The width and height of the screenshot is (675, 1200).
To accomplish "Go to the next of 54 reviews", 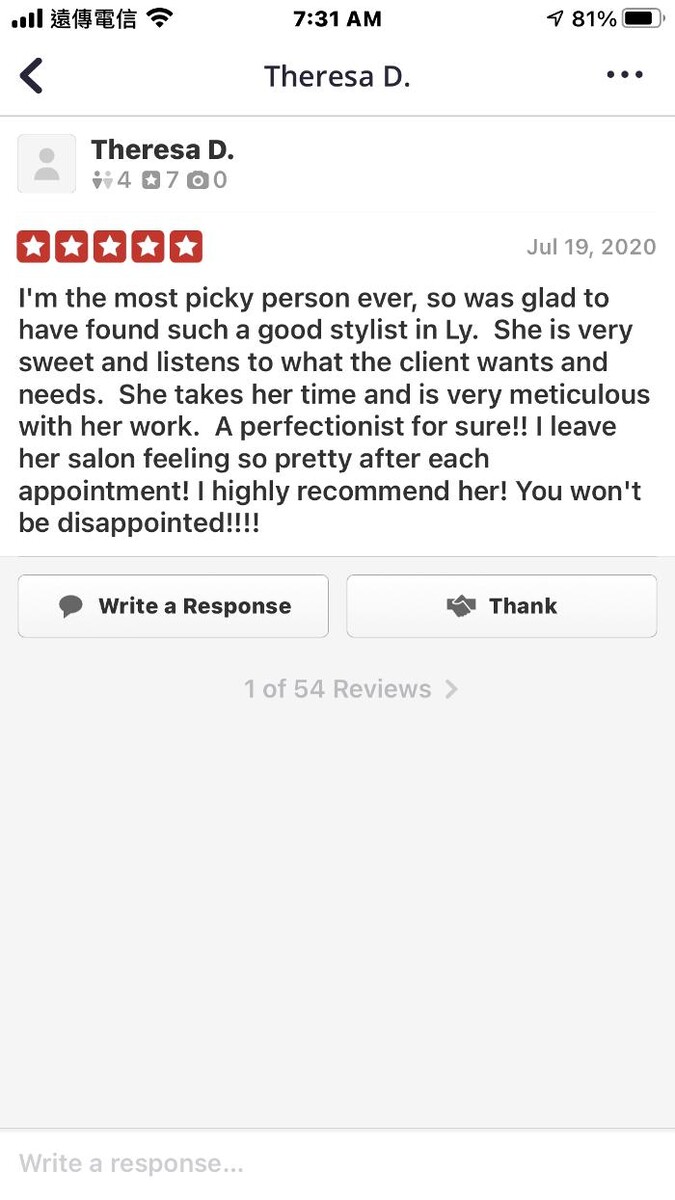I will 451,689.
